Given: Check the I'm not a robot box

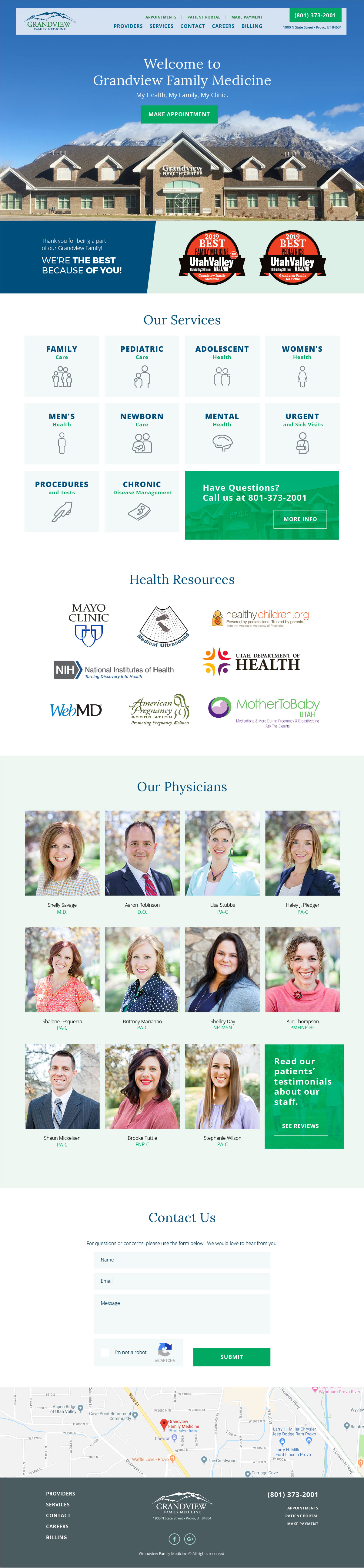Looking at the screenshot, I should pos(105,1352).
